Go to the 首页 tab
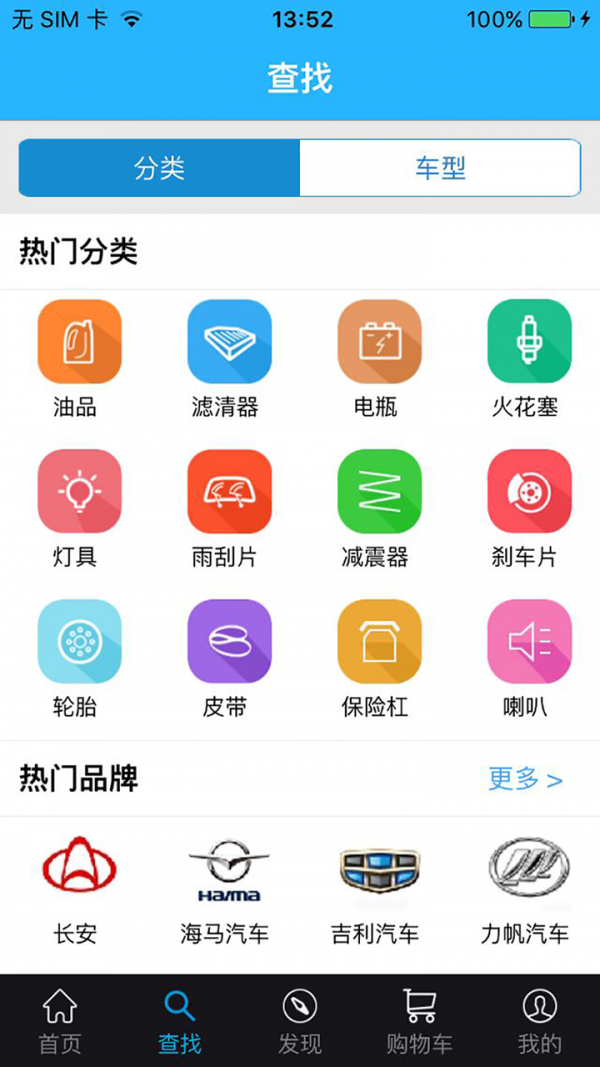 click(60, 1020)
